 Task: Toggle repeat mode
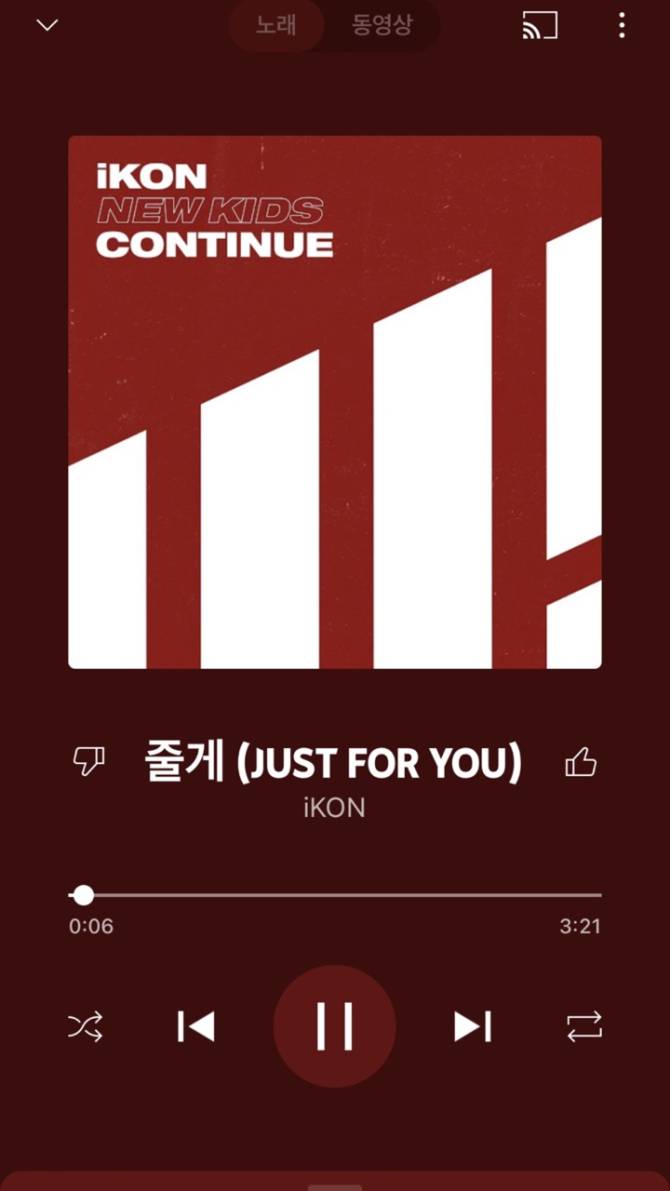[x=584, y=1026]
